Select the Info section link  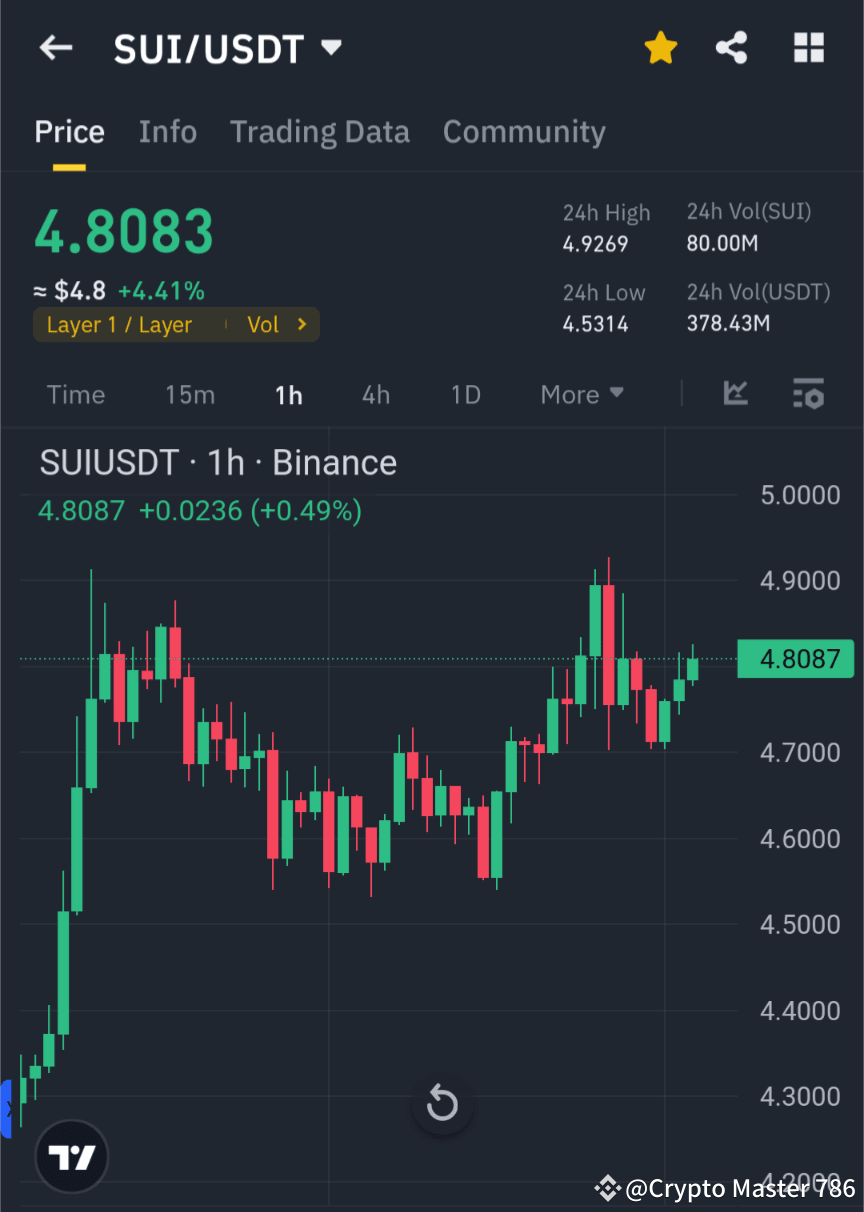tap(167, 131)
